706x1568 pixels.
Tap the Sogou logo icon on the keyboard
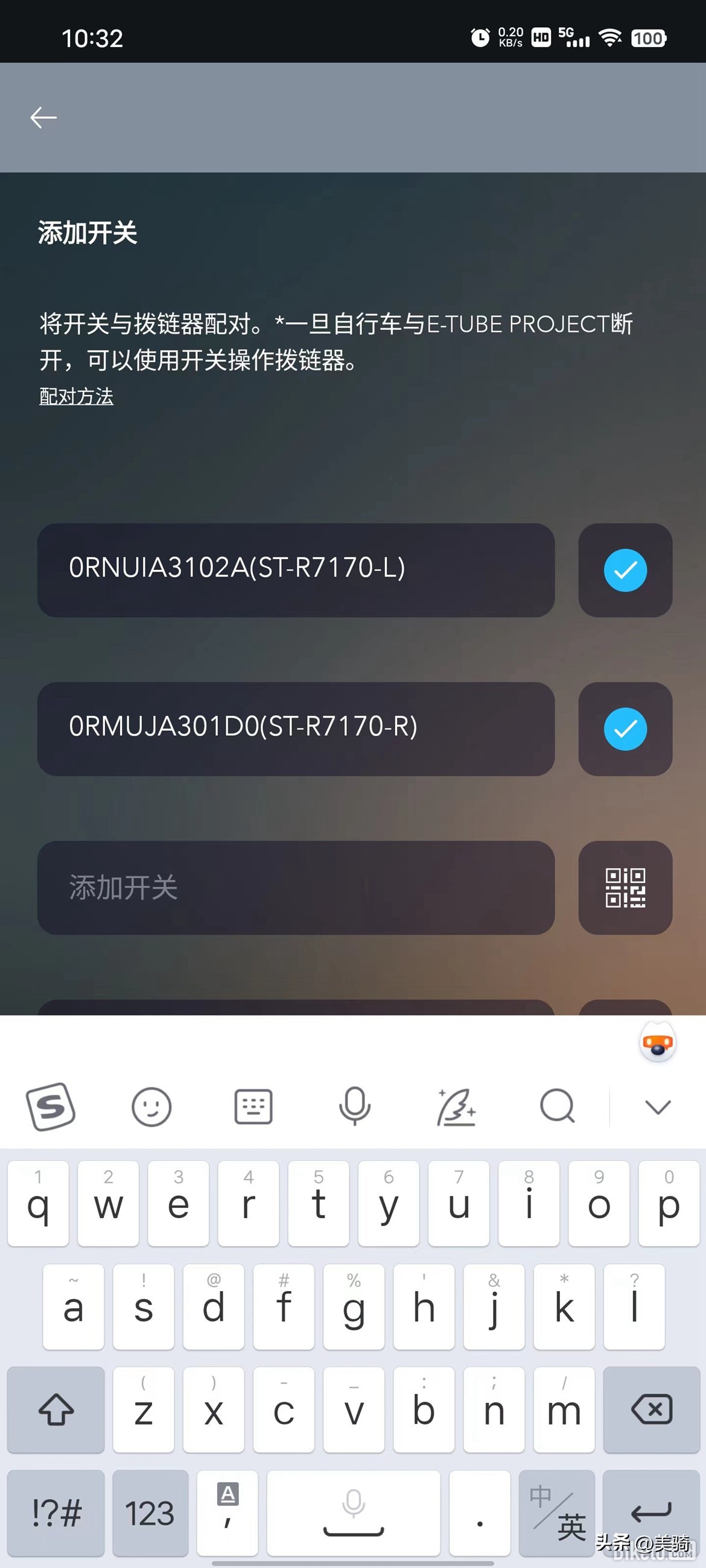51,1107
